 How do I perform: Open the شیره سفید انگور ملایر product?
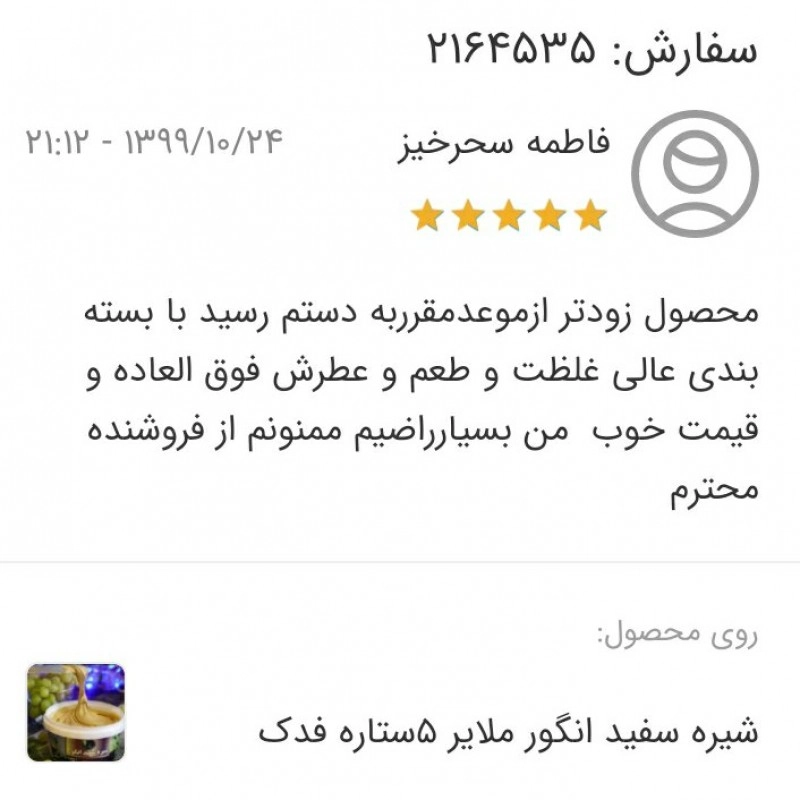[508, 731]
